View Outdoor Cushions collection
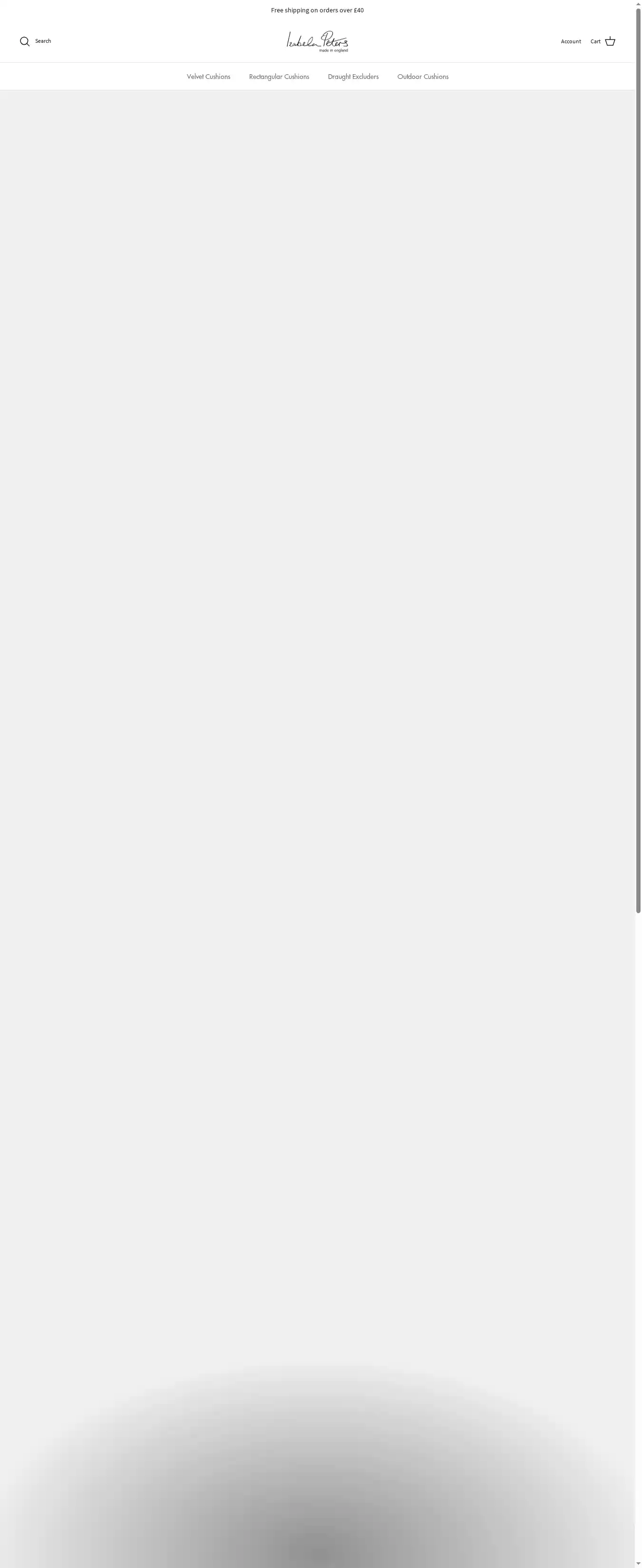This screenshot has height=1568, width=642. pos(422,77)
